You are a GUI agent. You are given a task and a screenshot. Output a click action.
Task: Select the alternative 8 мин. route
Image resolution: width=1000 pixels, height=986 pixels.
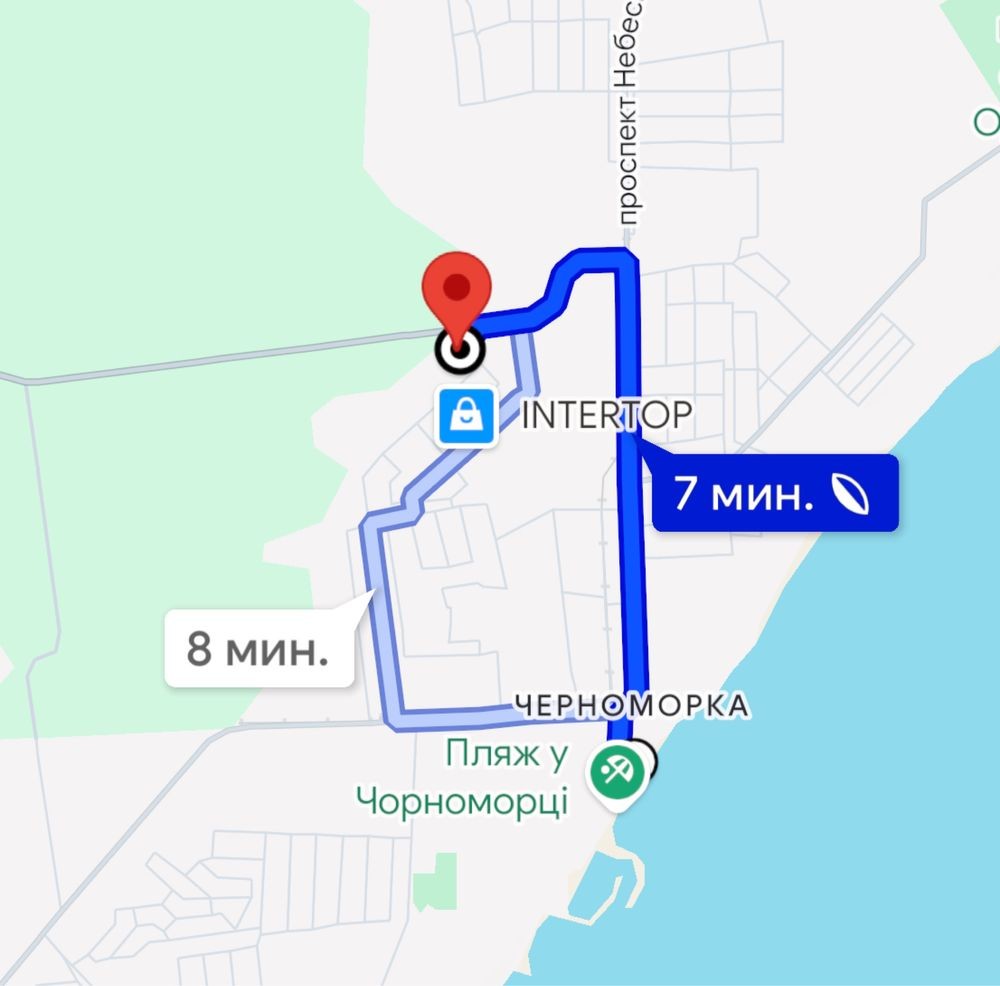259,649
